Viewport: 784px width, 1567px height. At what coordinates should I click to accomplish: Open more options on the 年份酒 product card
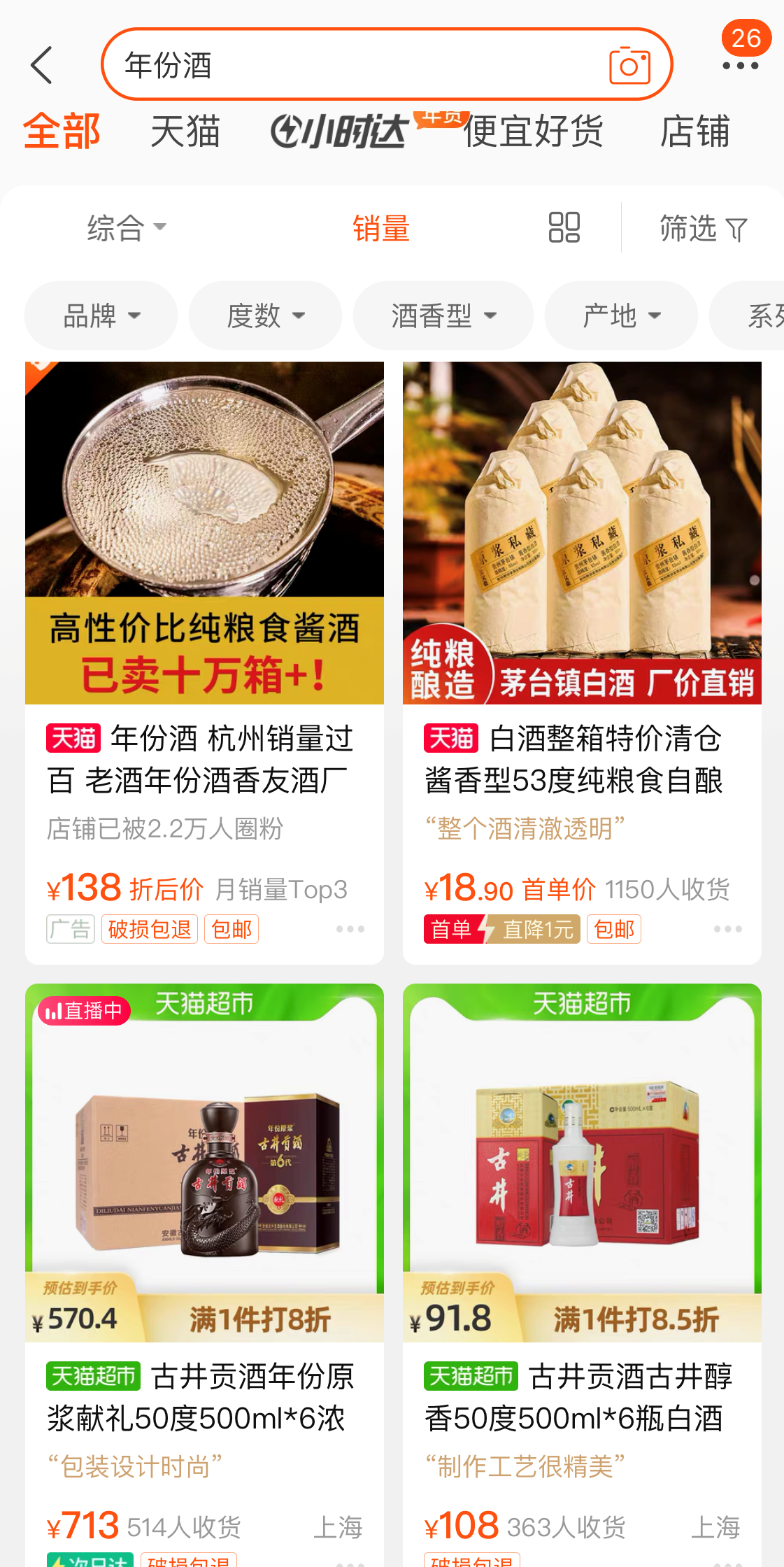350,928
